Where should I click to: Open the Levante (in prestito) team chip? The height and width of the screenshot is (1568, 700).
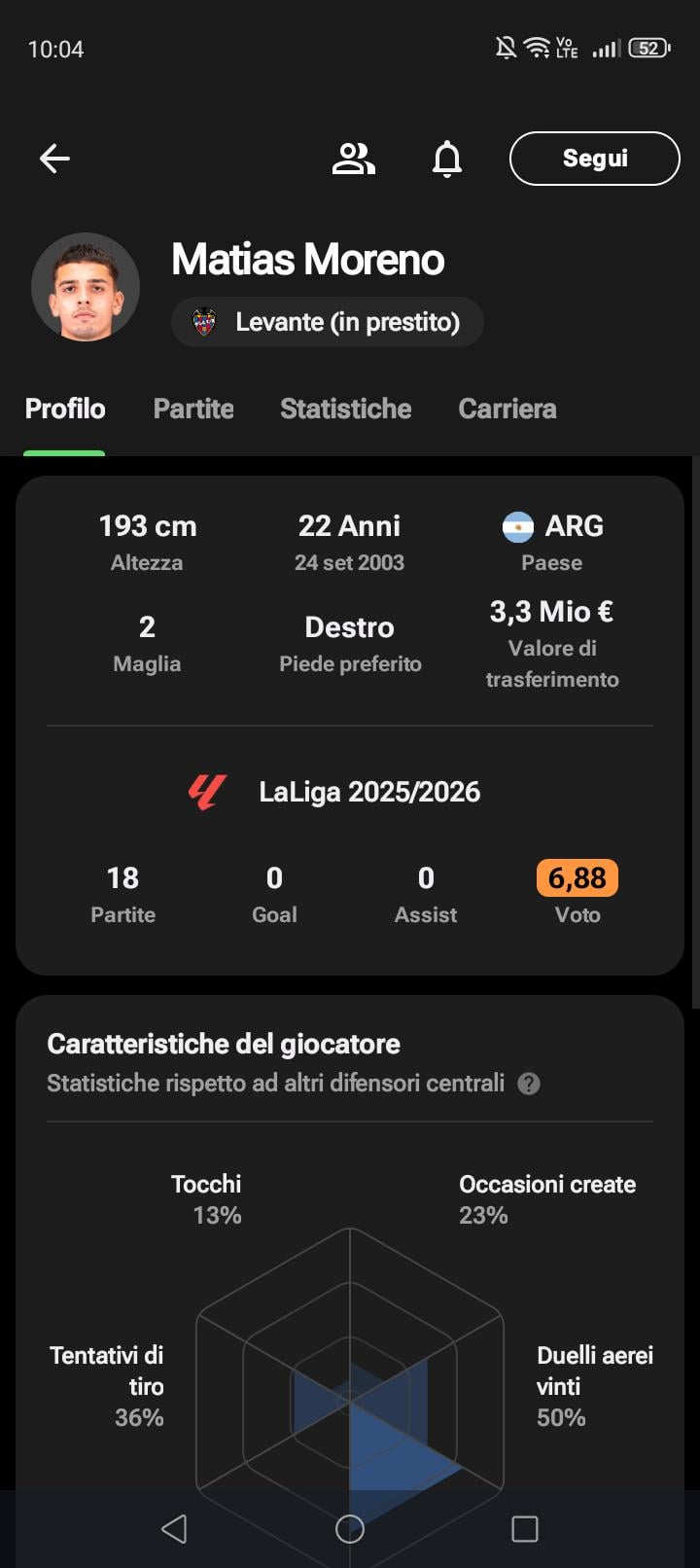click(328, 322)
